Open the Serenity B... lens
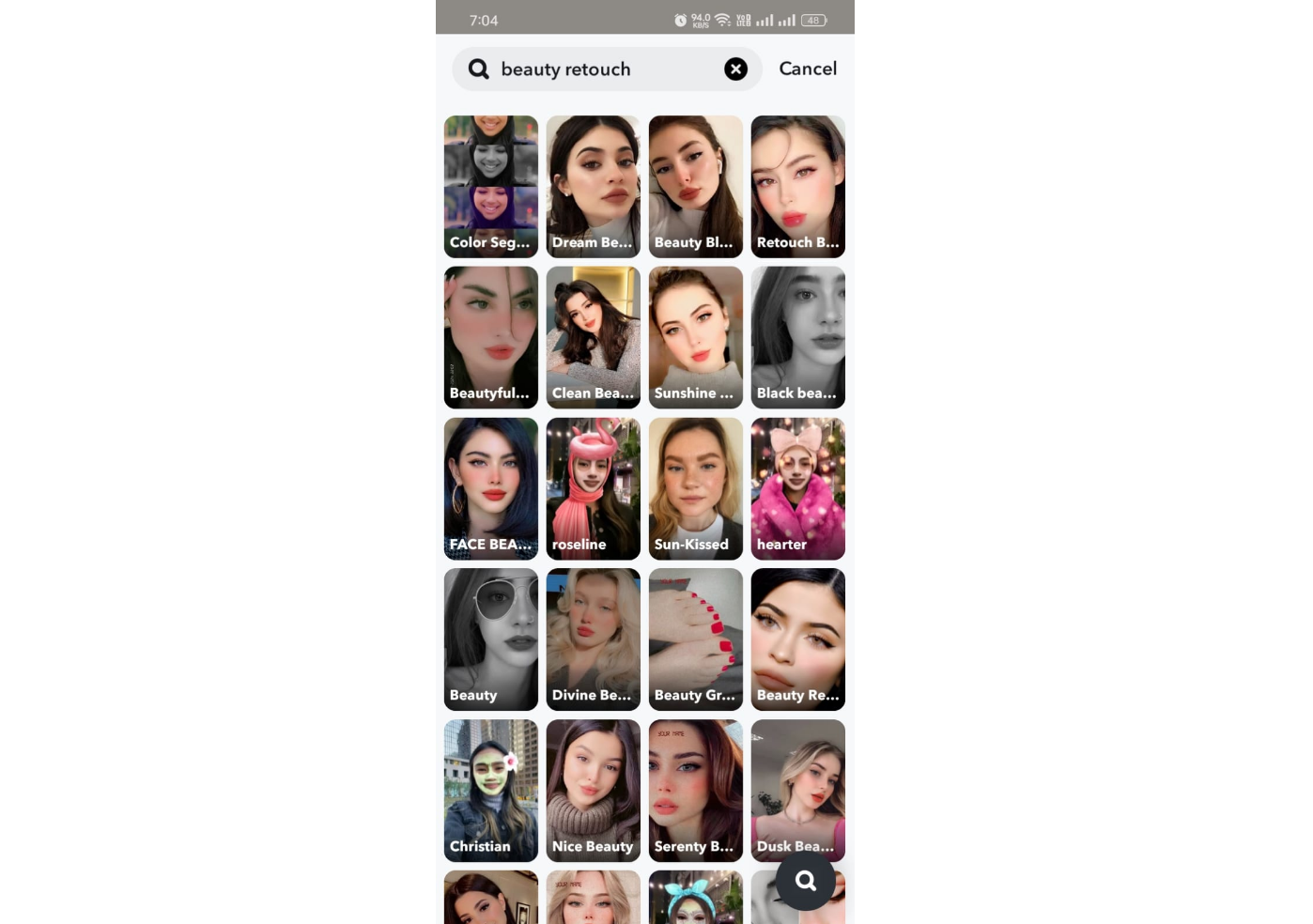This screenshot has width=1313, height=924. [x=696, y=791]
